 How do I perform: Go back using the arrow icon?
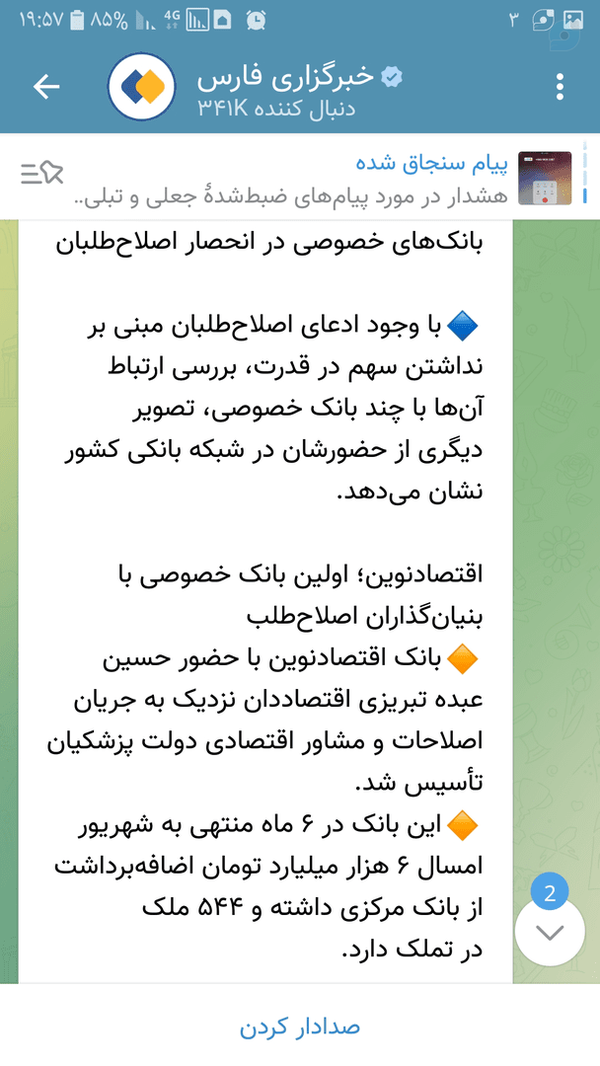click(46, 87)
